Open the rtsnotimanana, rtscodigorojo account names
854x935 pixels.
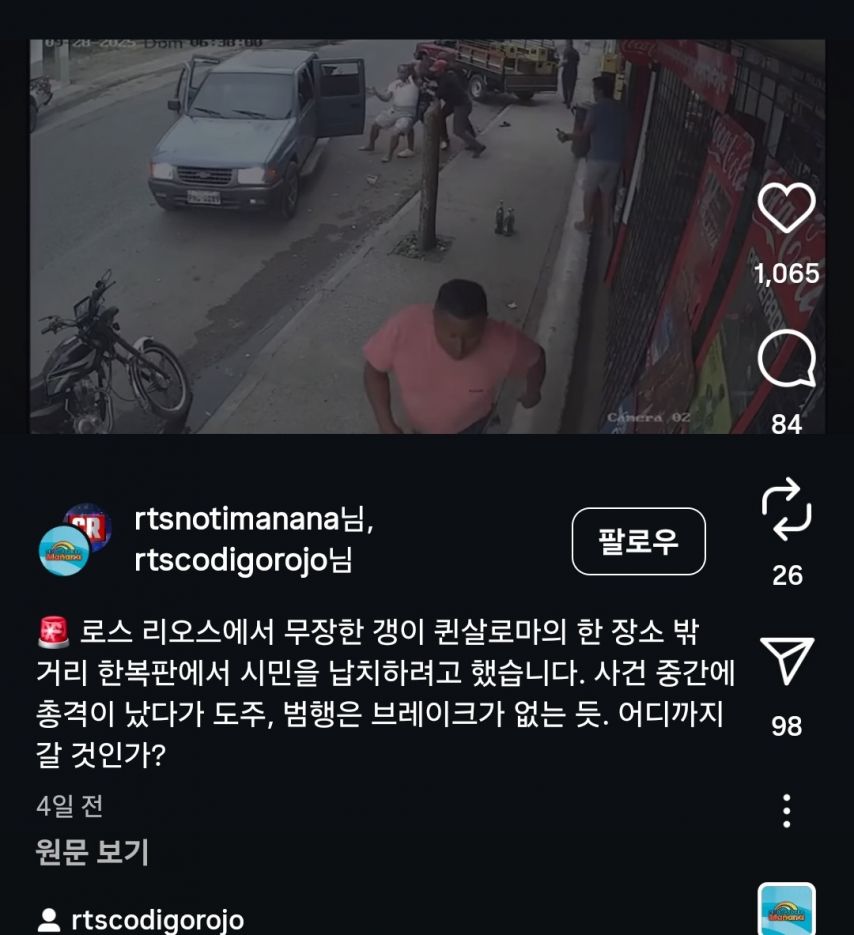point(253,541)
